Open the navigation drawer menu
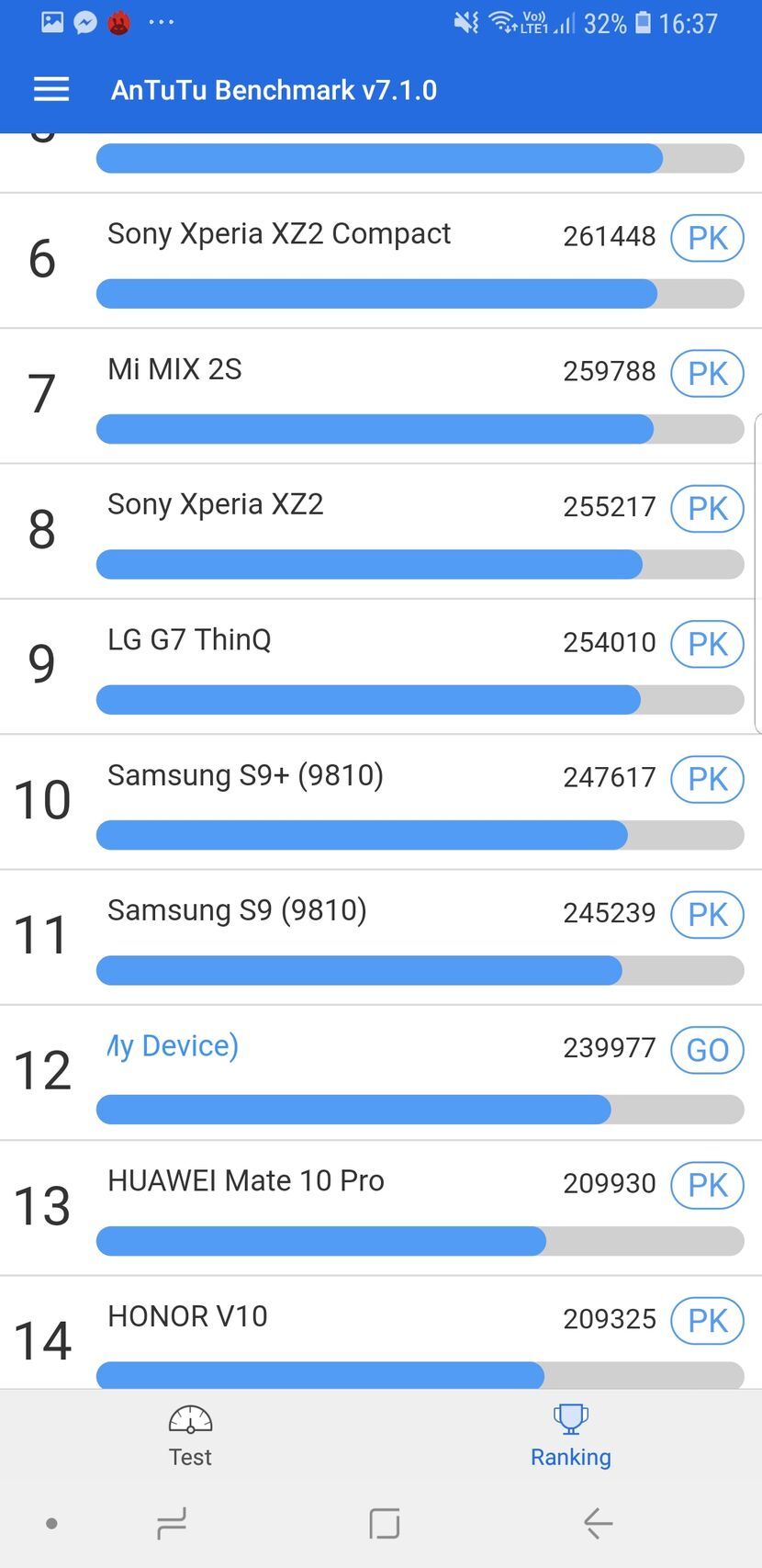The height and width of the screenshot is (1568, 762). point(50,88)
